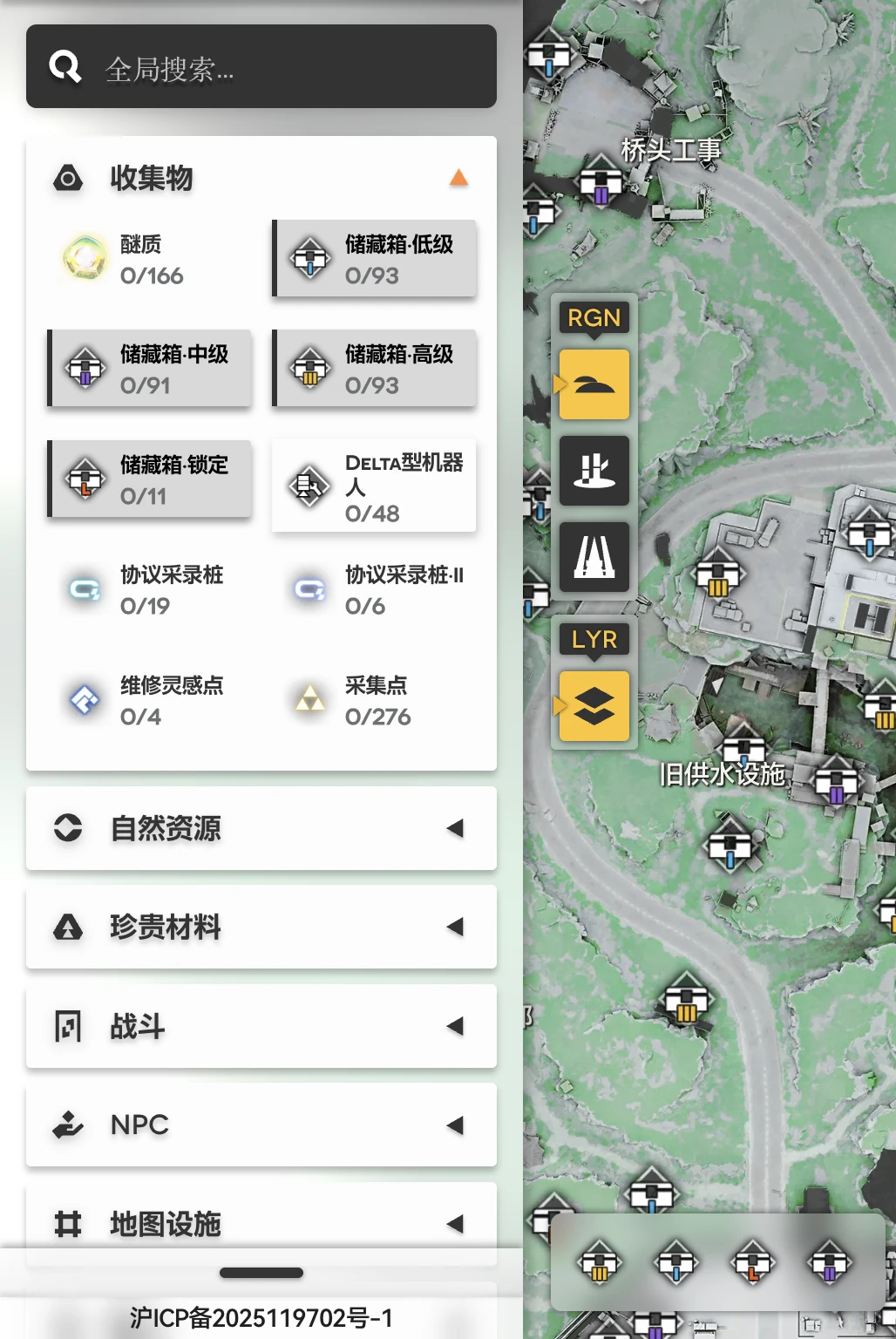Screen dimensions: 896x1339
Task: Select the yellow LYR layers button
Action: (594, 706)
